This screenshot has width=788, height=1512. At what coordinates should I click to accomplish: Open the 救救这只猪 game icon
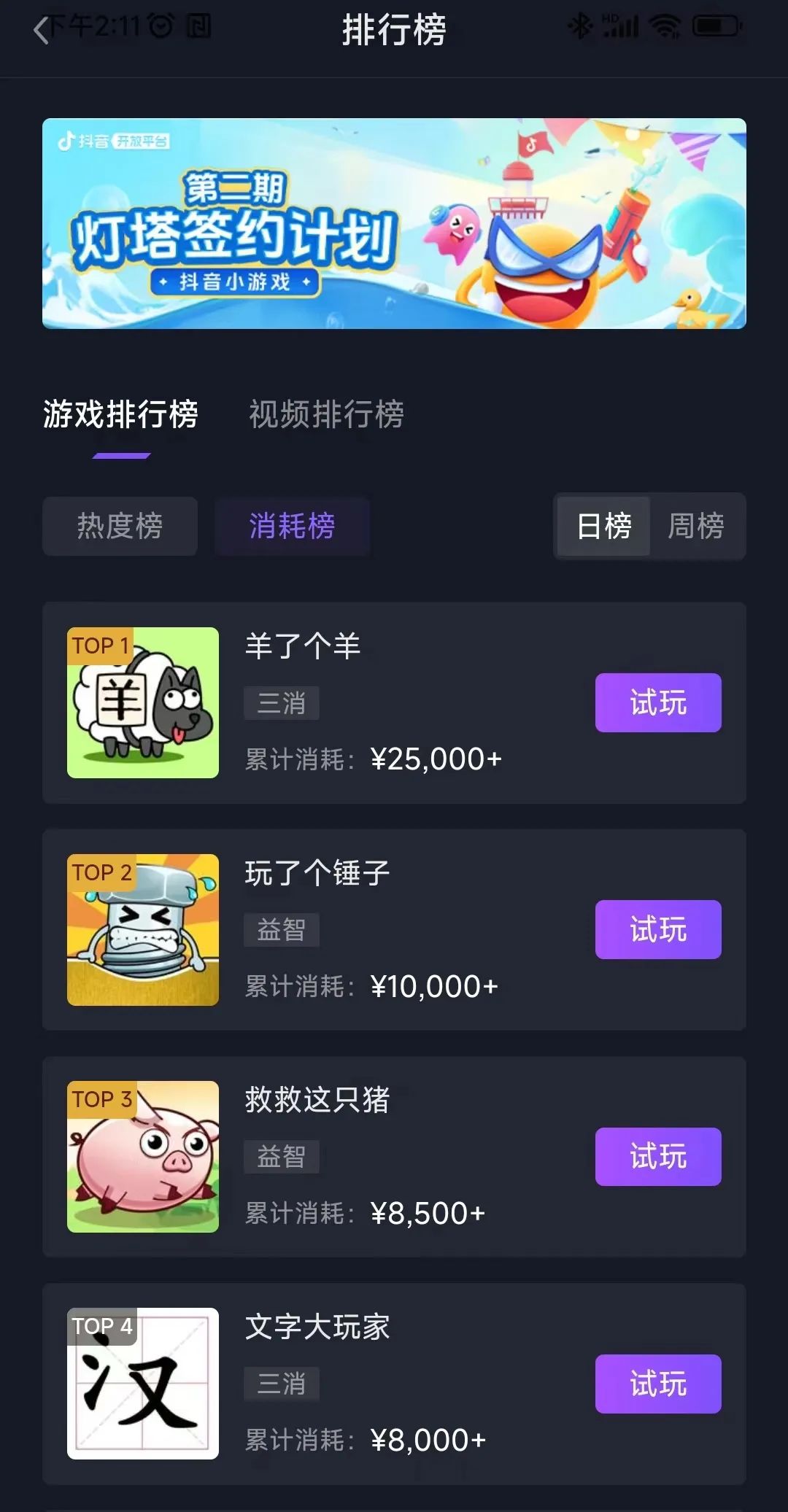click(143, 1156)
